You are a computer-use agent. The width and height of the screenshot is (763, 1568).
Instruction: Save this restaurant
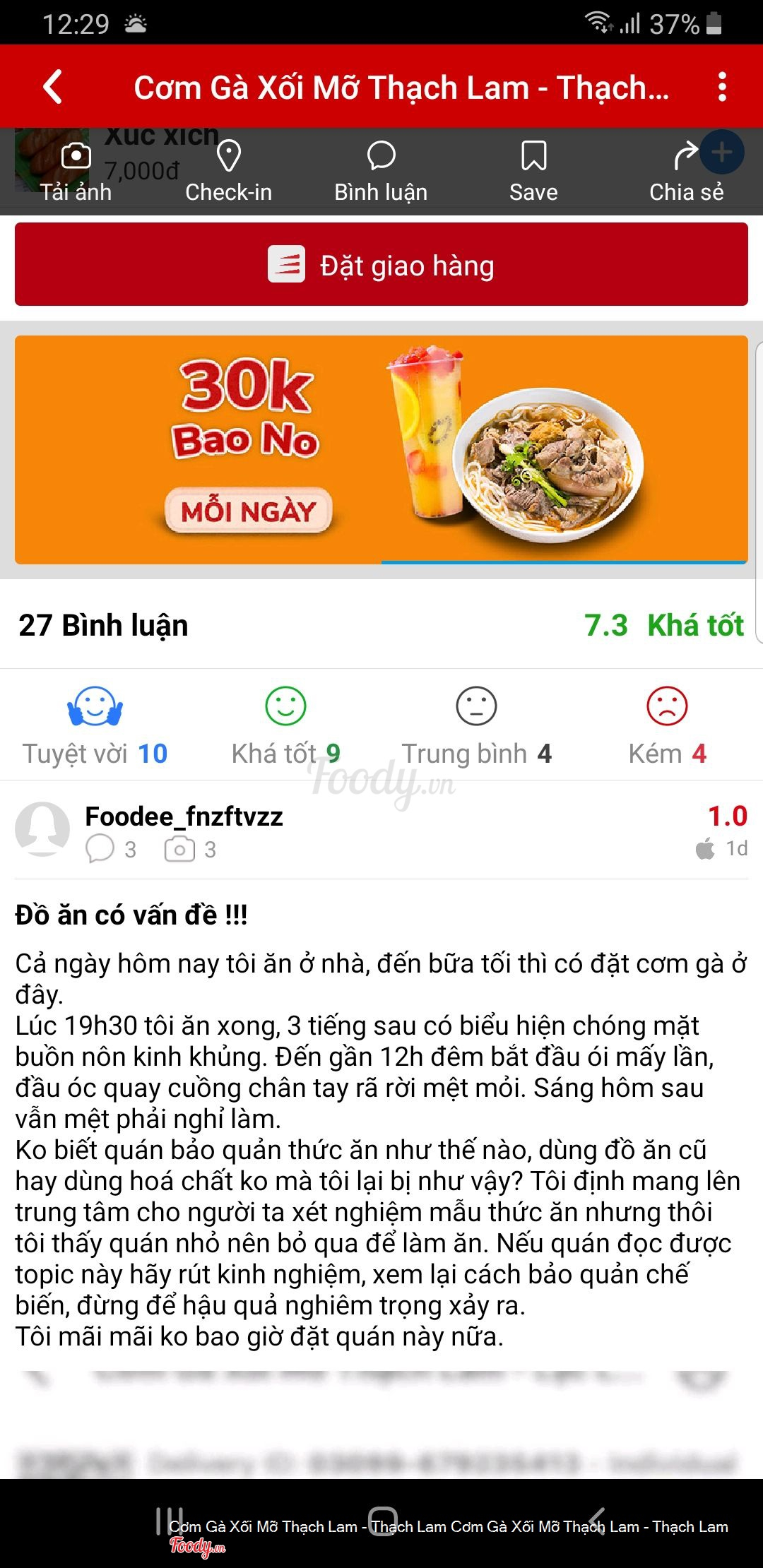click(533, 172)
